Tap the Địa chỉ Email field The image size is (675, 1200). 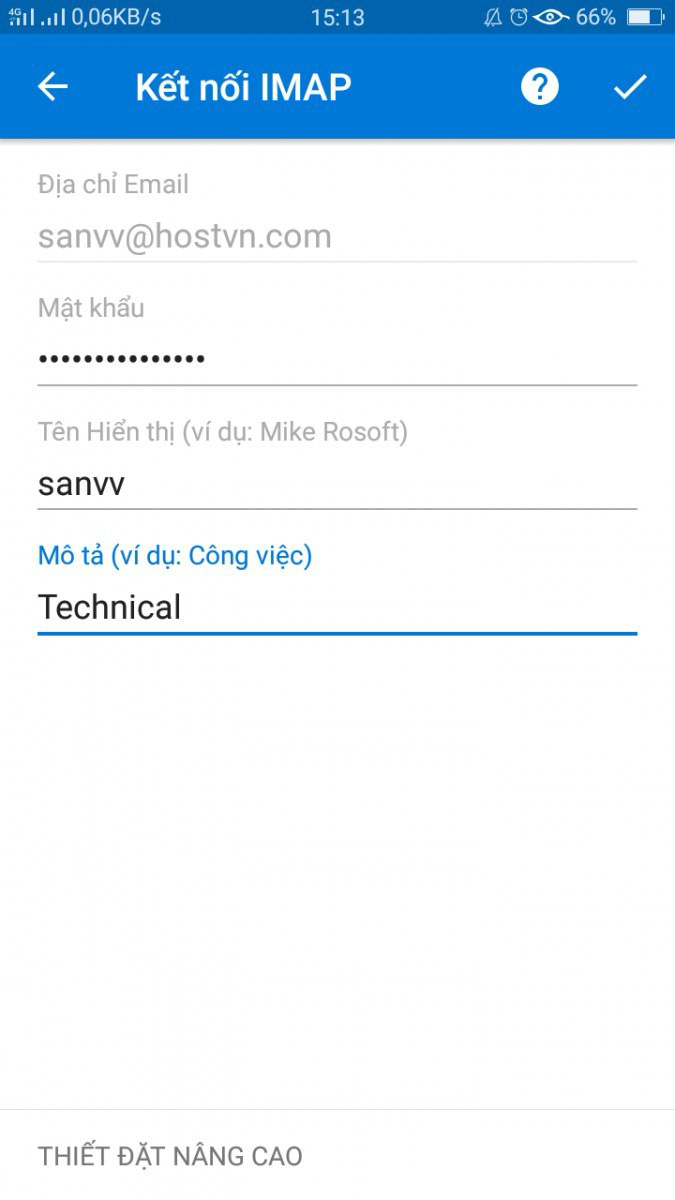tap(336, 237)
